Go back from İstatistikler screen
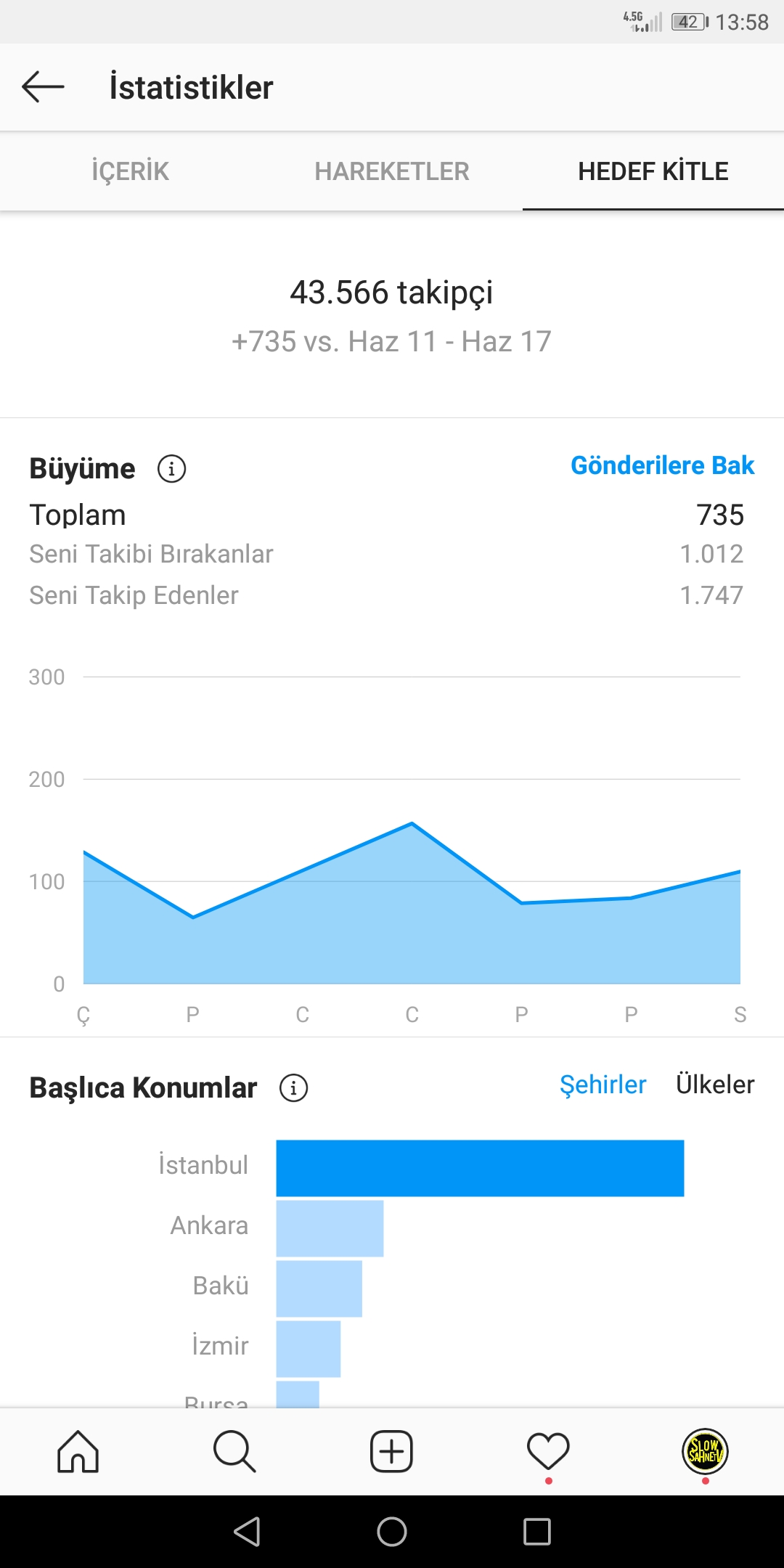 (44, 87)
